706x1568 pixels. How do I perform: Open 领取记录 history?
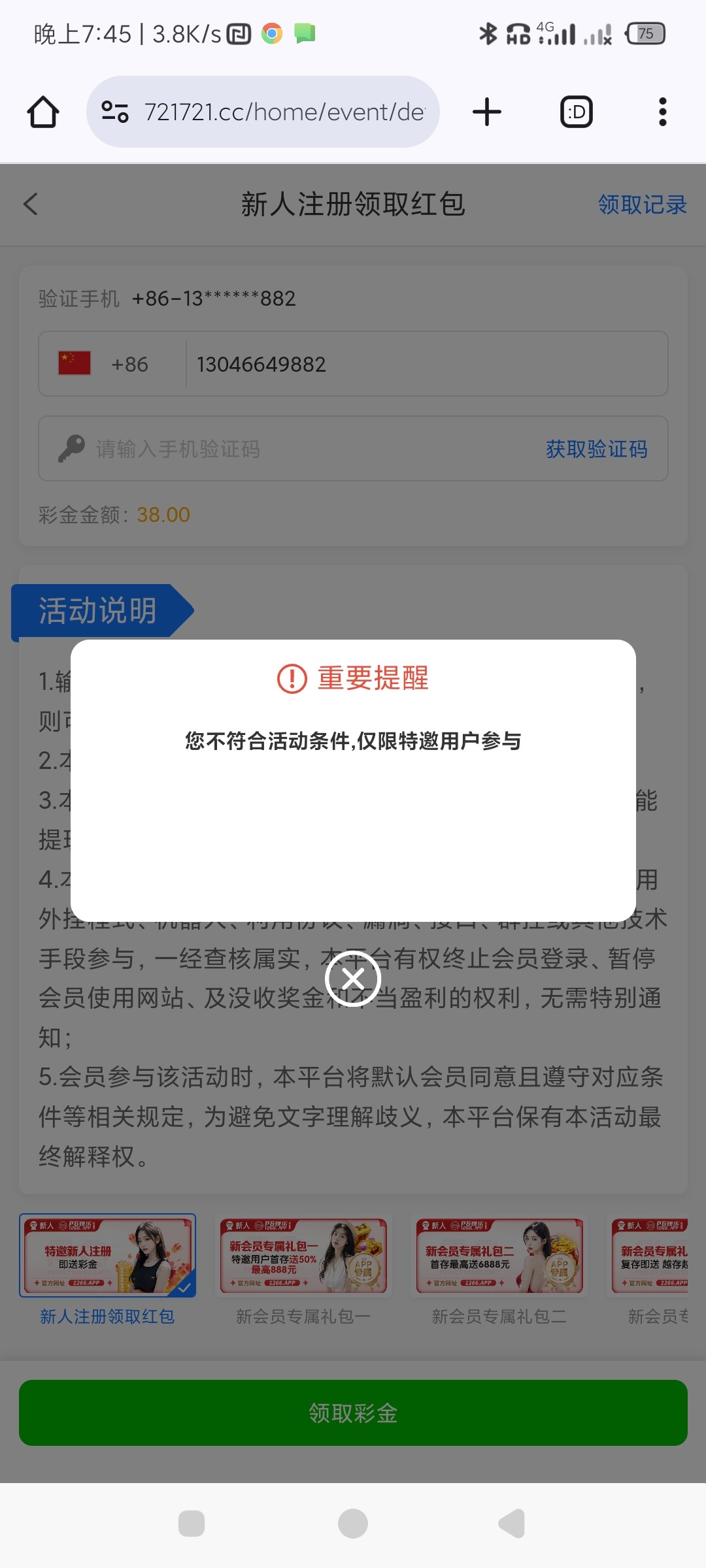pos(642,205)
